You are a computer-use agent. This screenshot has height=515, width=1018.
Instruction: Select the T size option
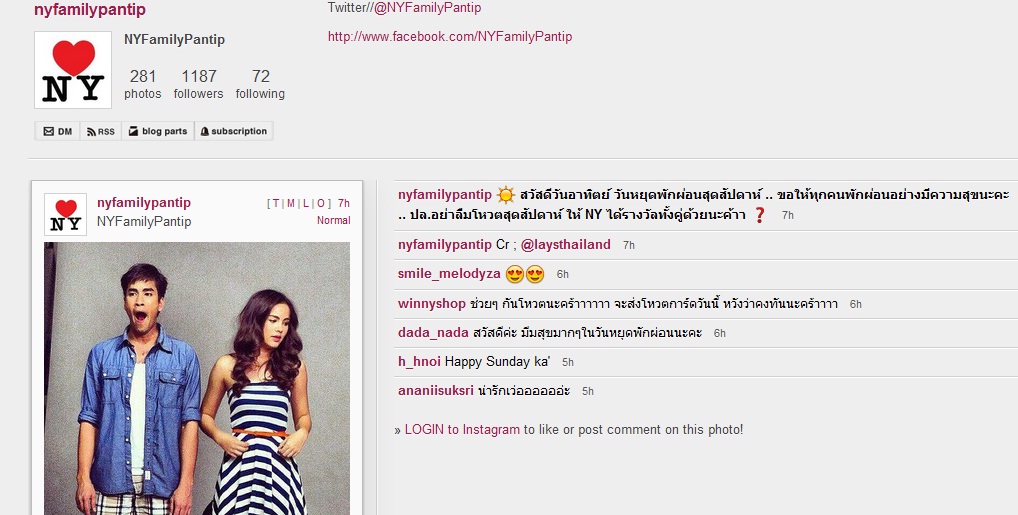275,204
